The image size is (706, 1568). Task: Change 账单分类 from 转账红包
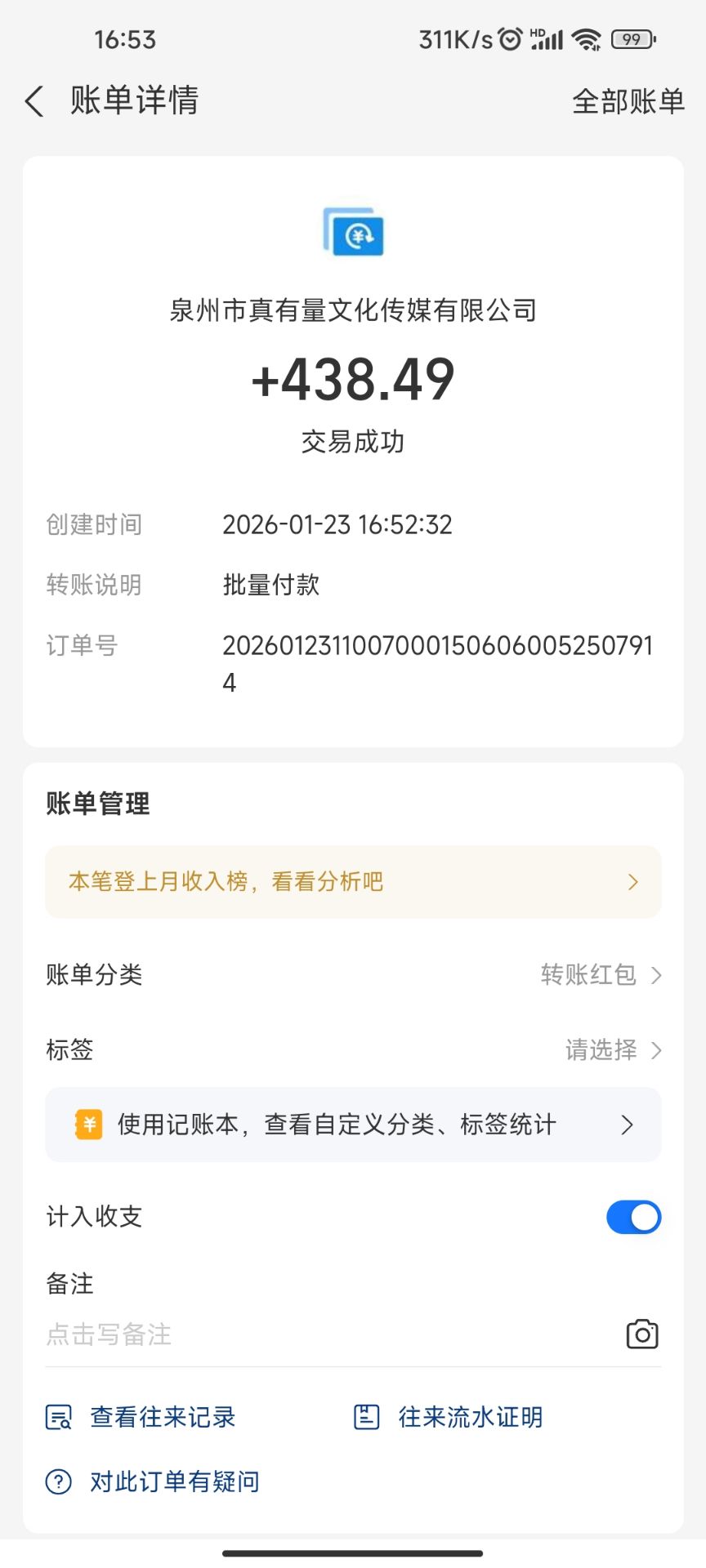click(x=600, y=975)
